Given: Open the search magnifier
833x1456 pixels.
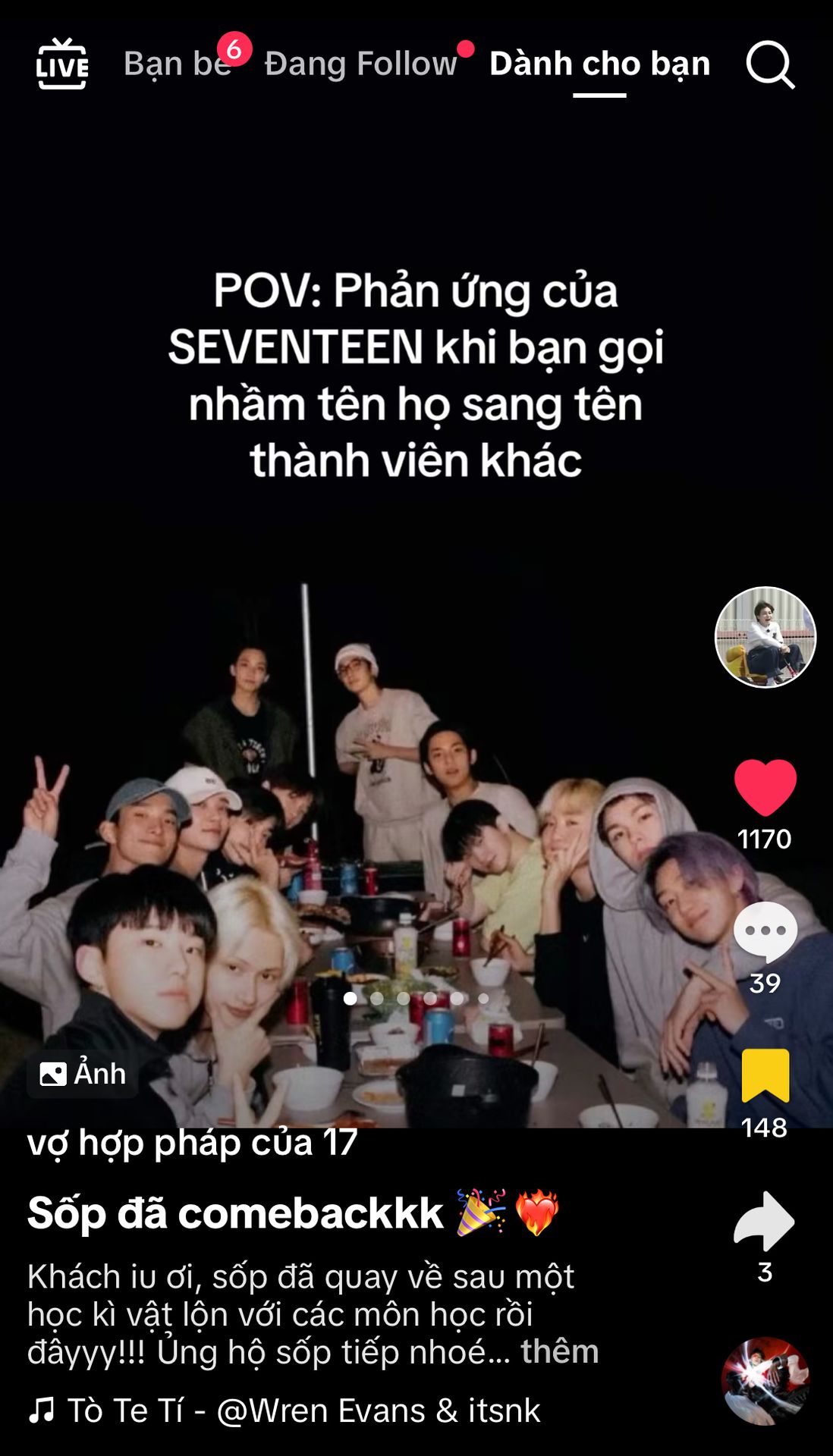Looking at the screenshot, I should click(x=769, y=65).
